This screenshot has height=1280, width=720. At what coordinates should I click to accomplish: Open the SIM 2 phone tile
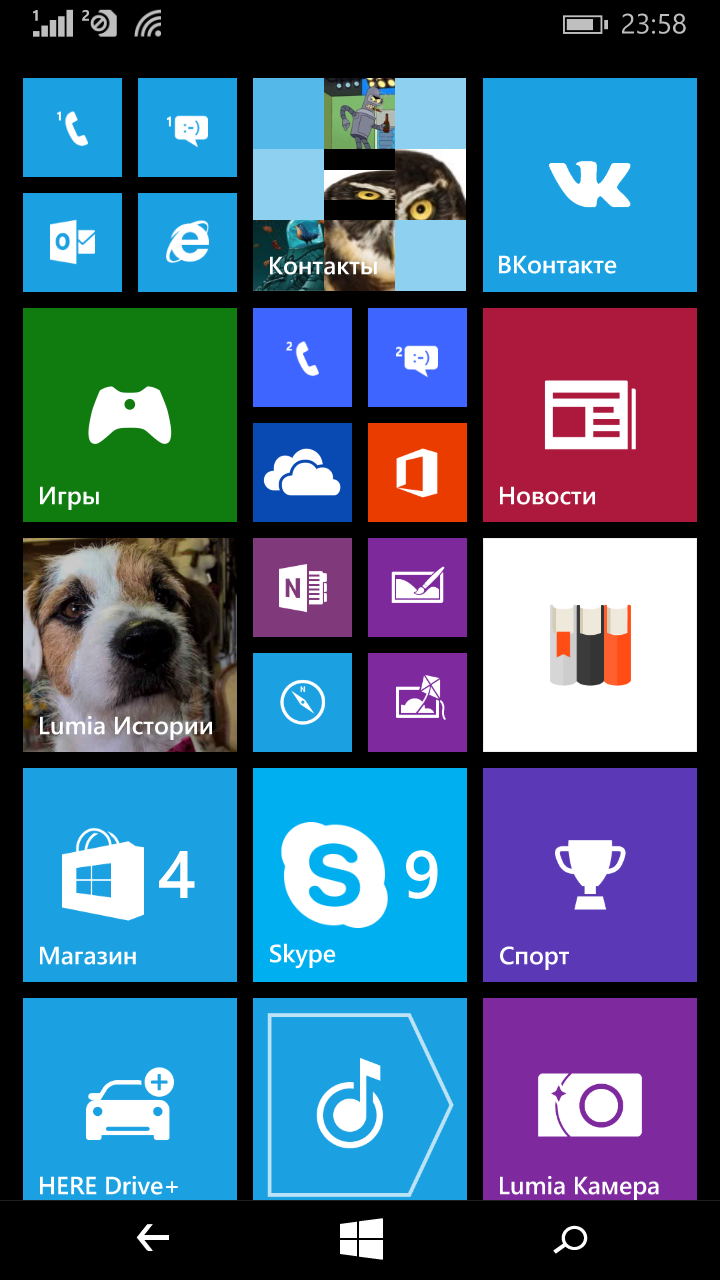point(302,358)
